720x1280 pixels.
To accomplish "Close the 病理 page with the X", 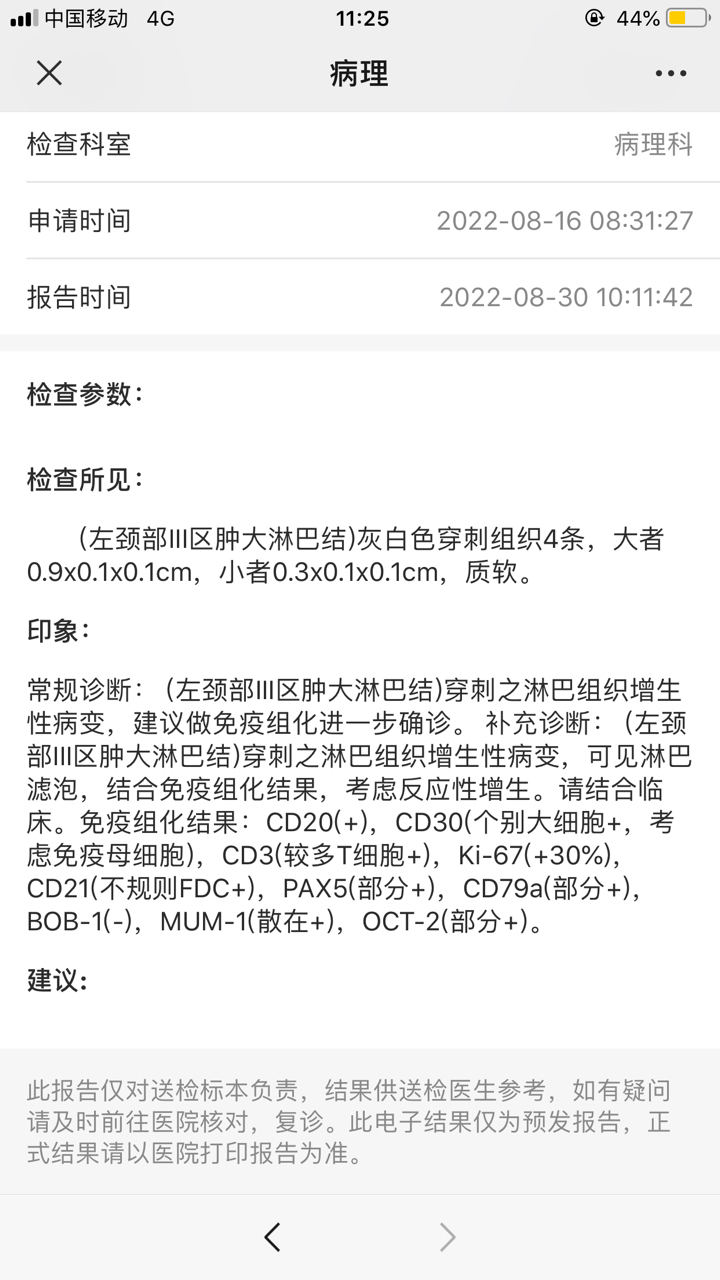I will (x=49, y=73).
